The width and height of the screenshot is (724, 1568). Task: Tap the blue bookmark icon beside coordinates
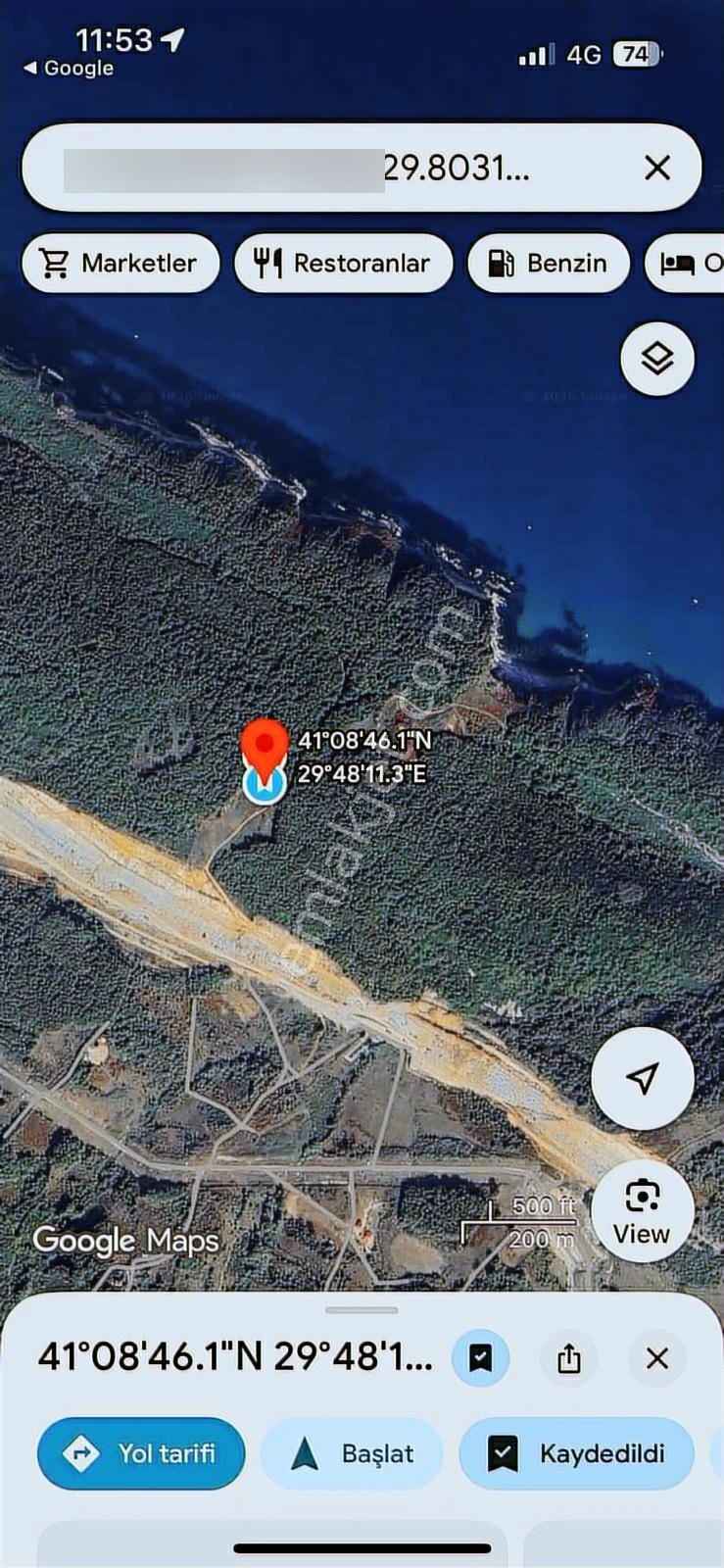481,1358
